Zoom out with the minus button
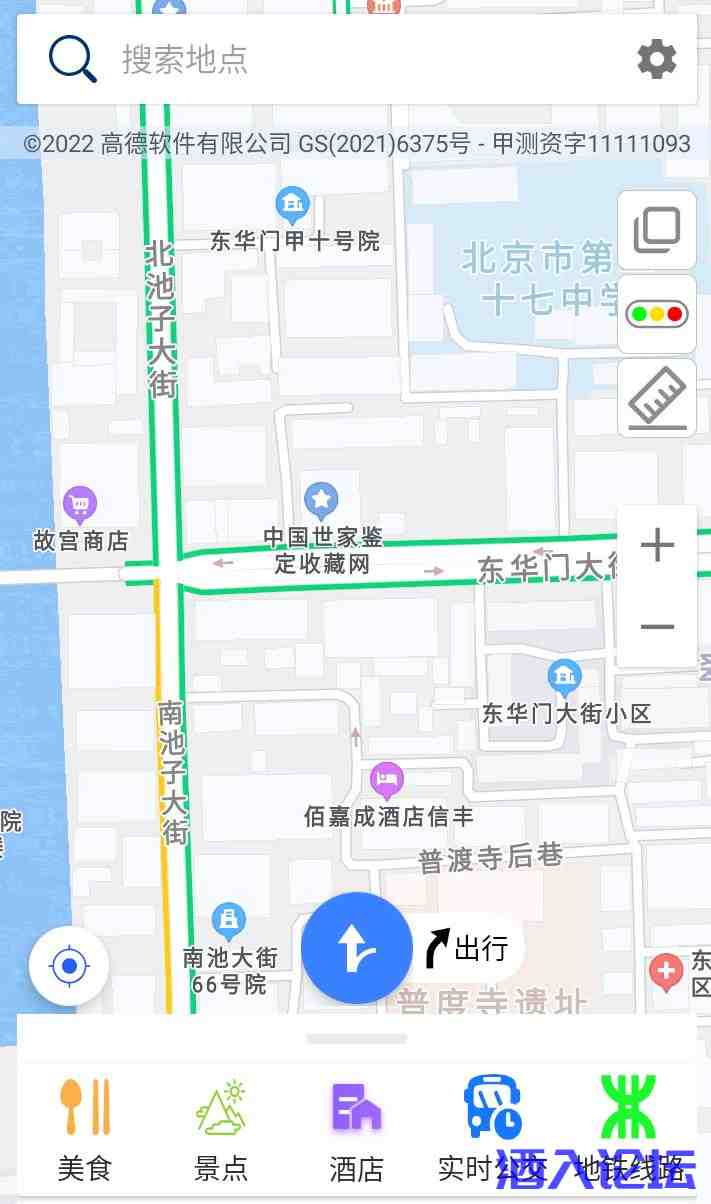711x1204 pixels. (x=657, y=627)
